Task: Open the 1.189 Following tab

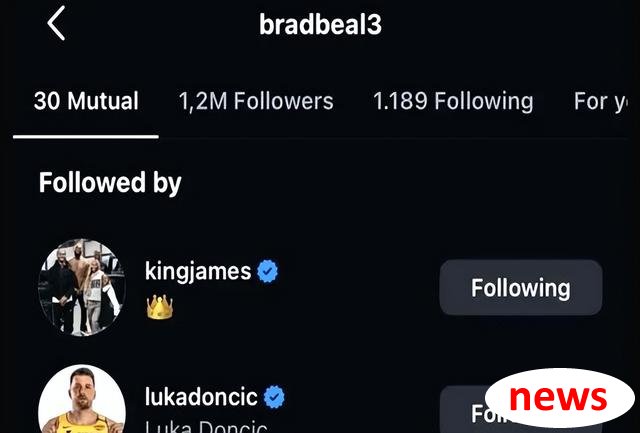Action: tap(453, 101)
